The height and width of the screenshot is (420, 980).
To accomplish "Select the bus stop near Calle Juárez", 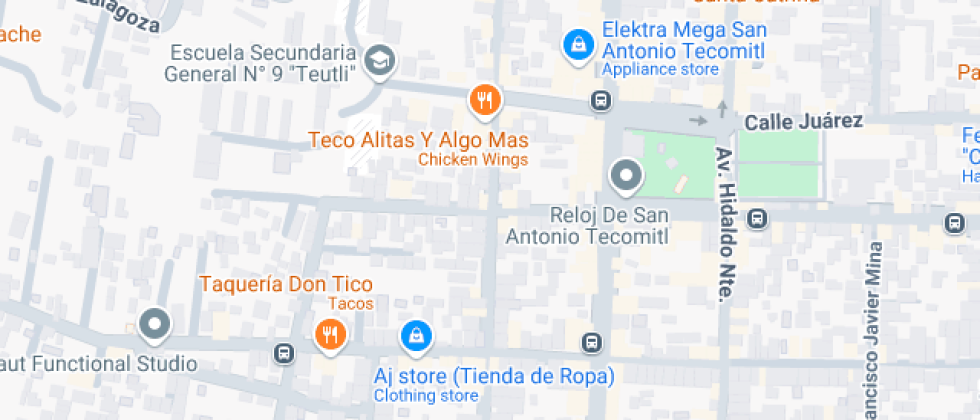I will pyautogui.click(x=600, y=100).
